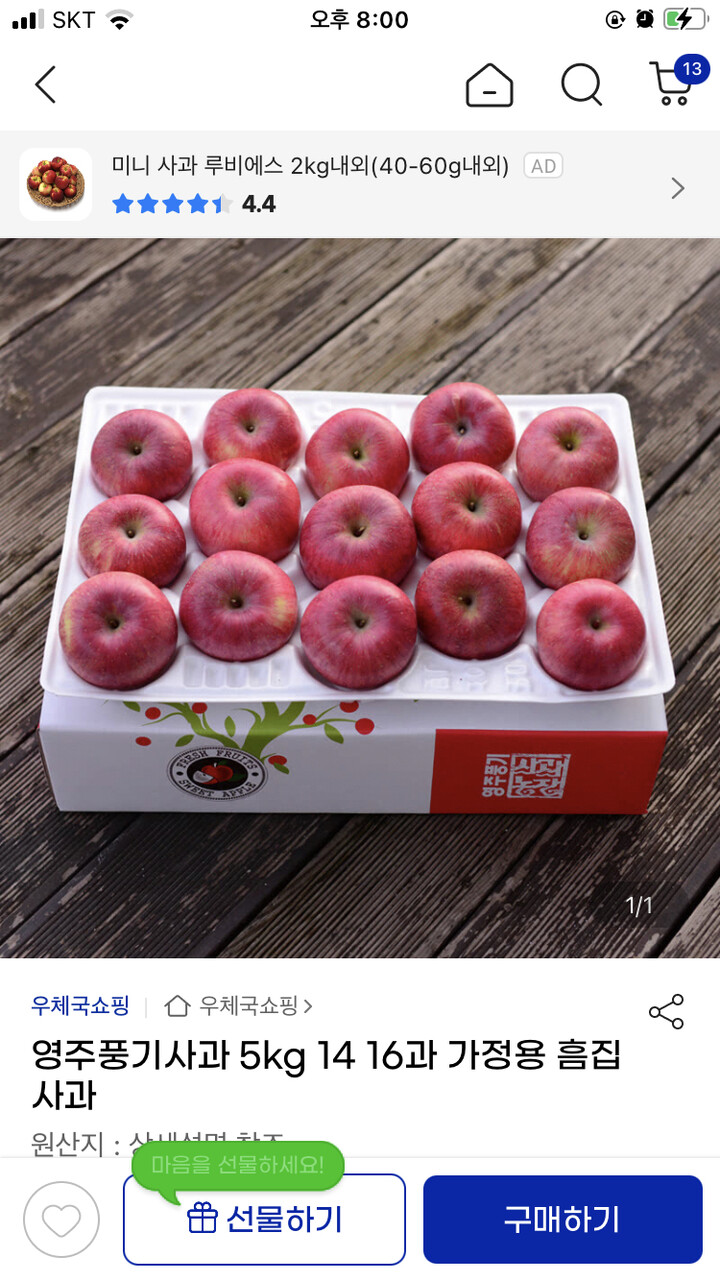Go back using the arrow icon

(x=46, y=85)
